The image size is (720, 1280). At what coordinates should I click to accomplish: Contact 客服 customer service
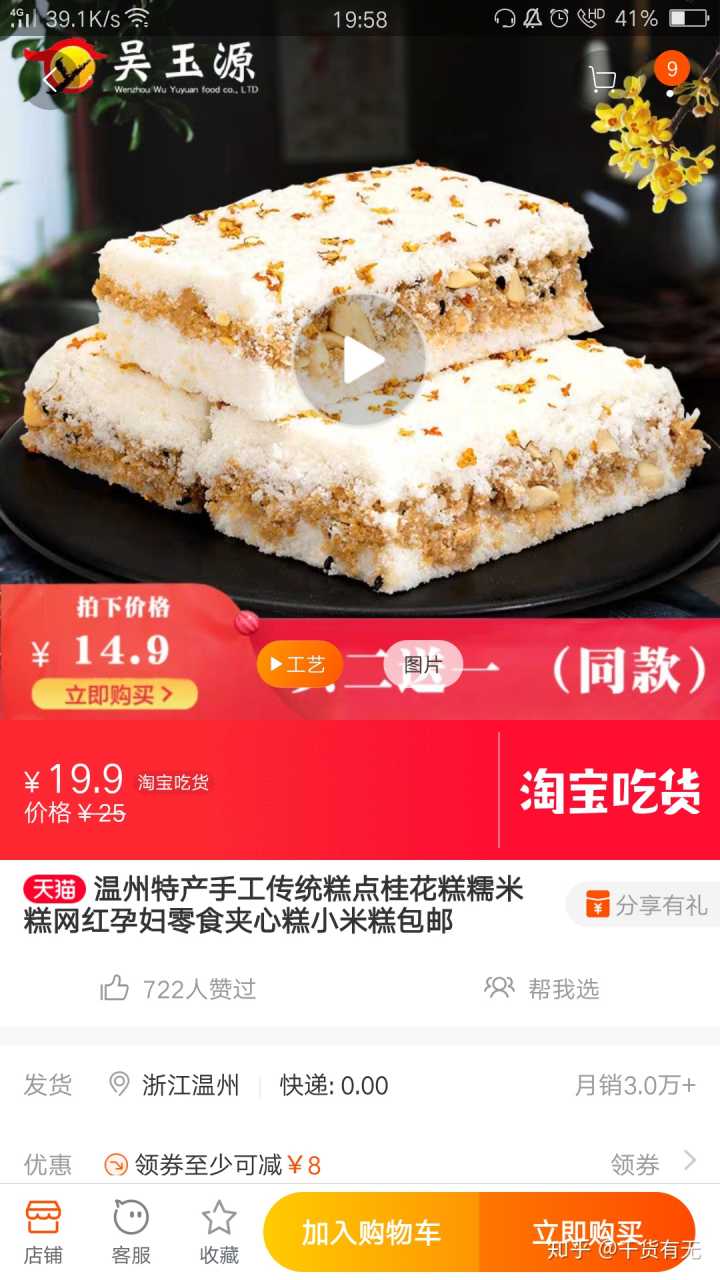131,1232
